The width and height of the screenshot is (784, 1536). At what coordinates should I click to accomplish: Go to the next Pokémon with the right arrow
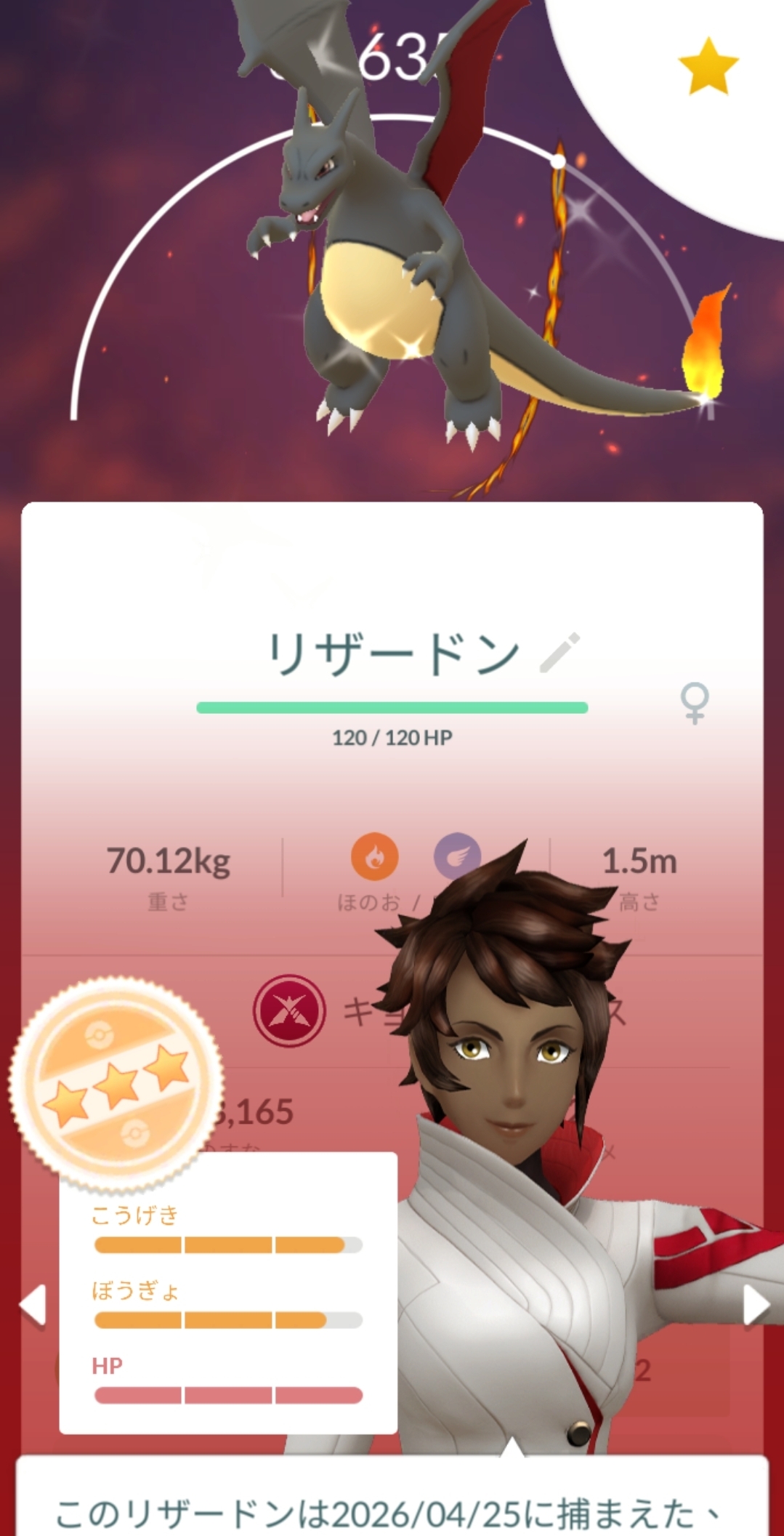tap(756, 1306)
